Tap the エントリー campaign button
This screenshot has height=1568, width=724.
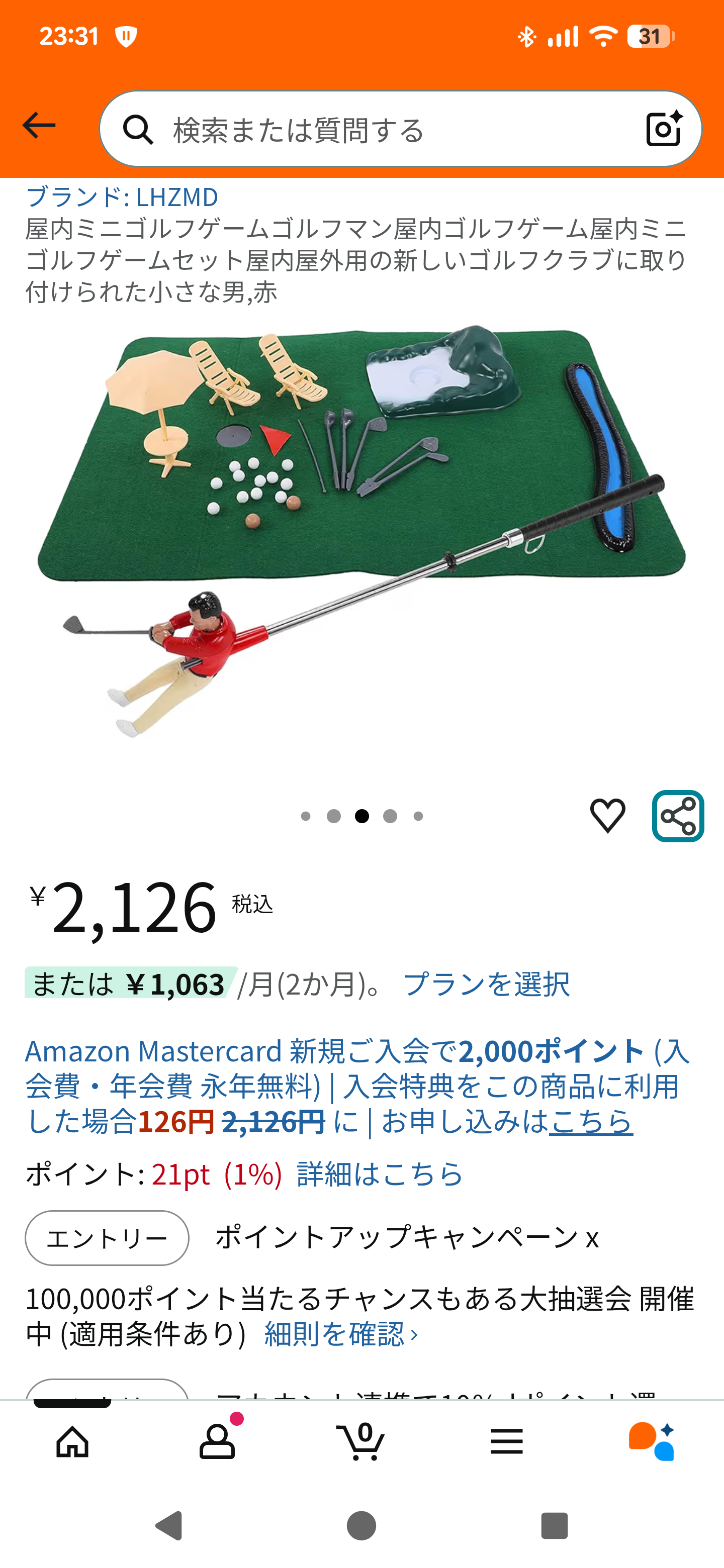pyautogui.click(x=107, y=1238)
